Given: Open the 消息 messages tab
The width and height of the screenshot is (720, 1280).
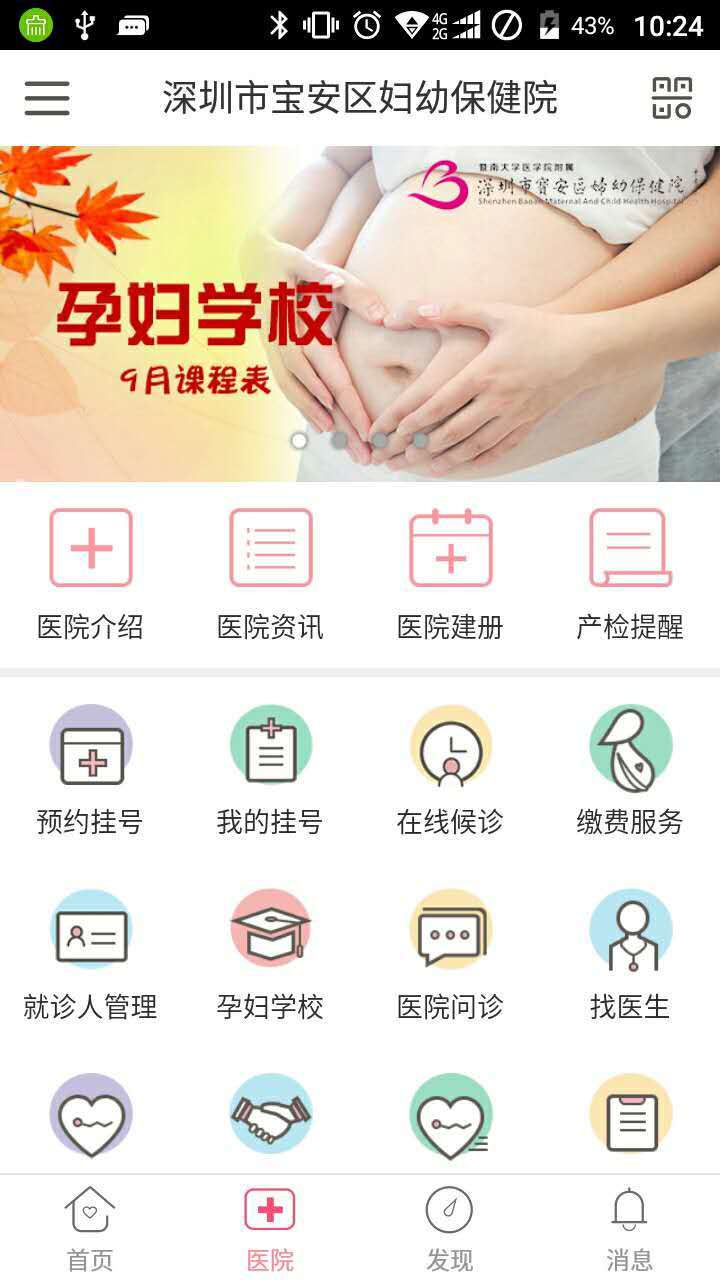Looking at the screenshot, I should point(630,1228).
